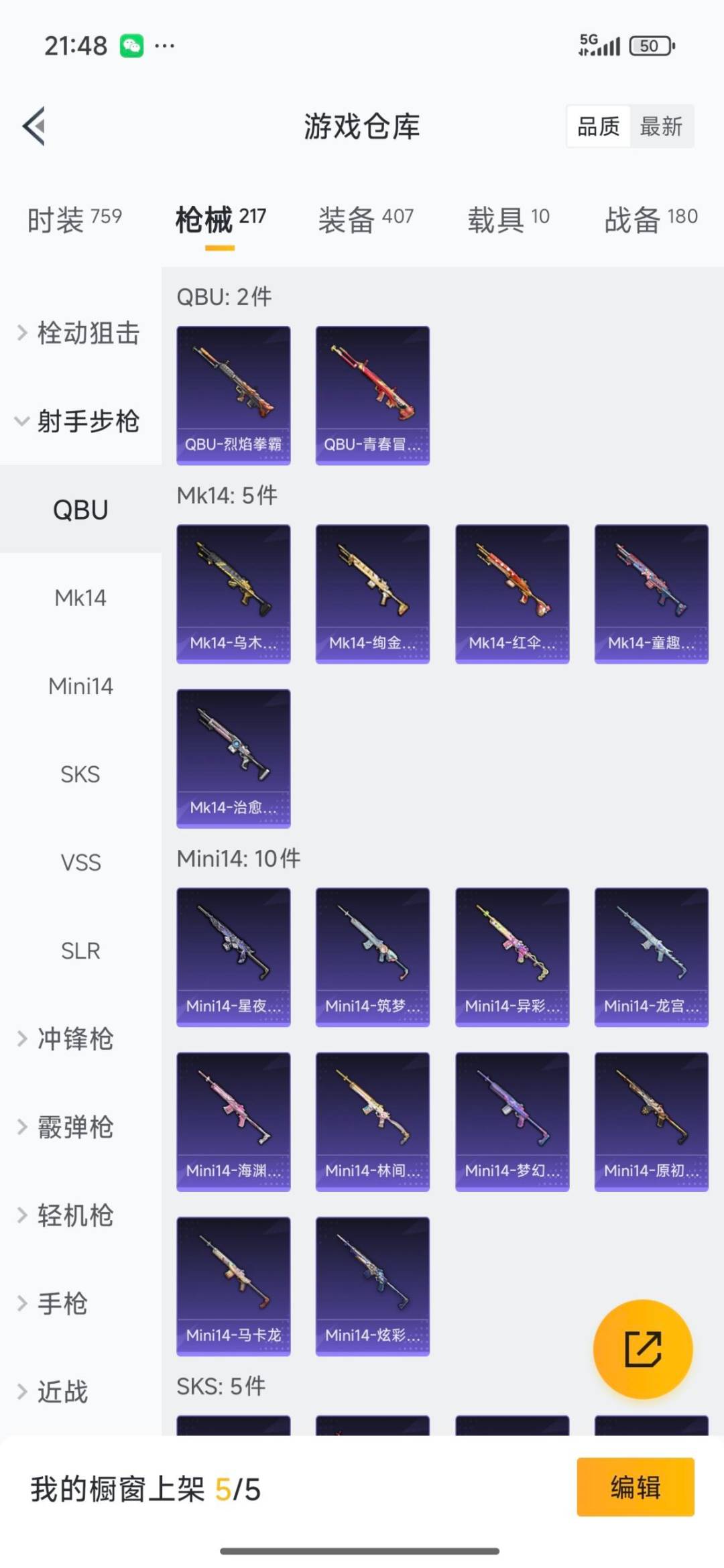
Task: Tap the Mk14-治愈 skin card
Action: pyautogui.click(x=233, y=759)
